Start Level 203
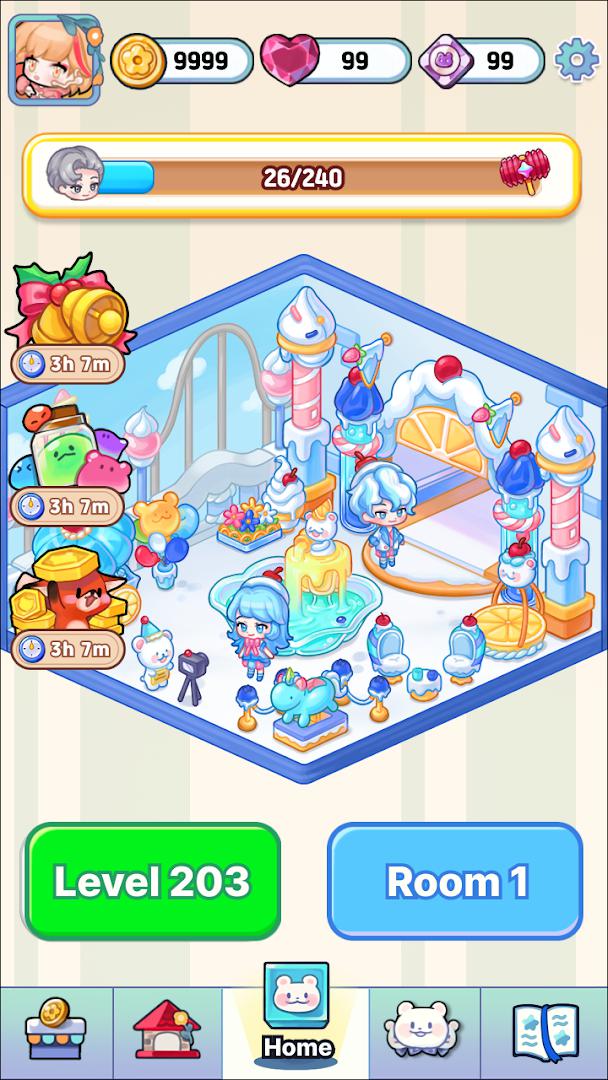Screen dimensions: 608x1080 click(152, 881)
